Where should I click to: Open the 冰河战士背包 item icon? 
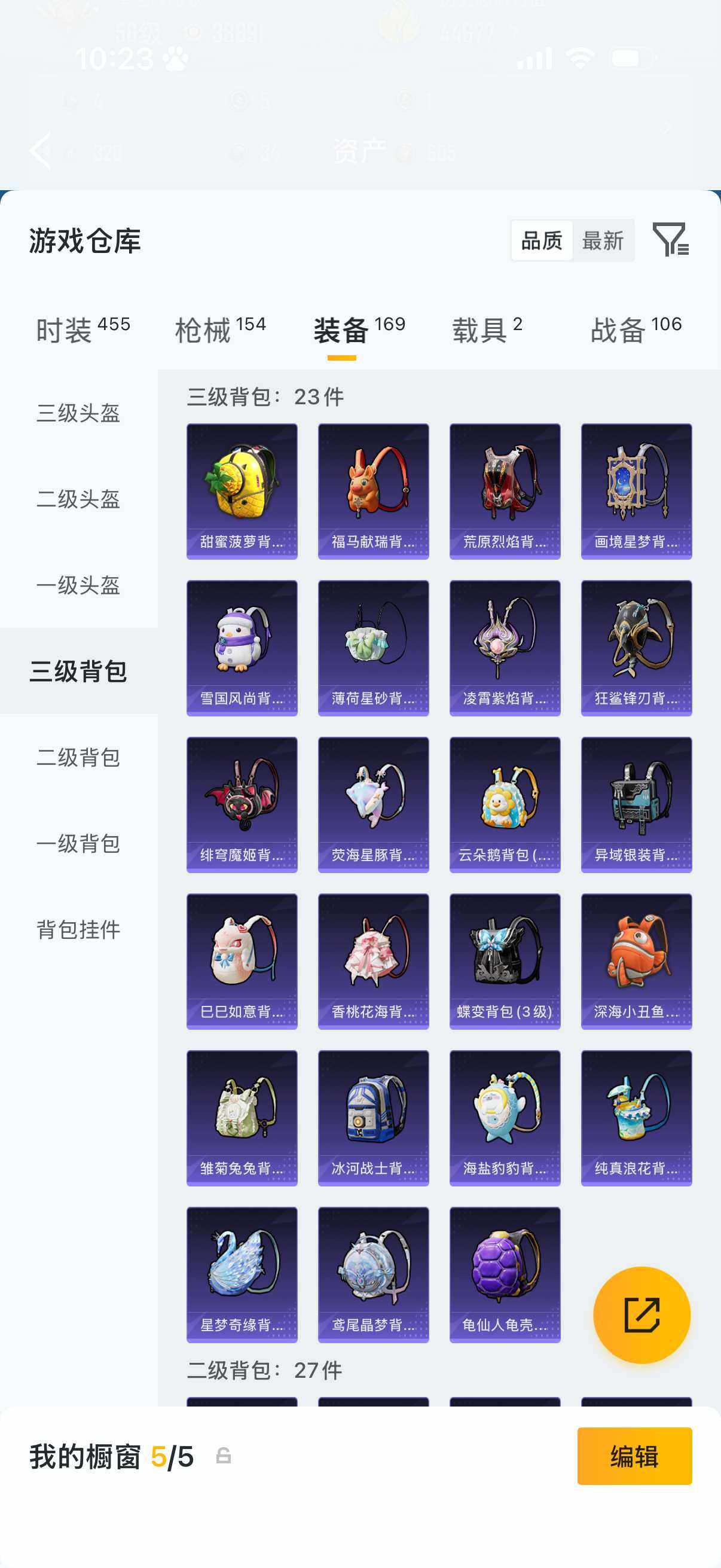tap(373, 1114)
